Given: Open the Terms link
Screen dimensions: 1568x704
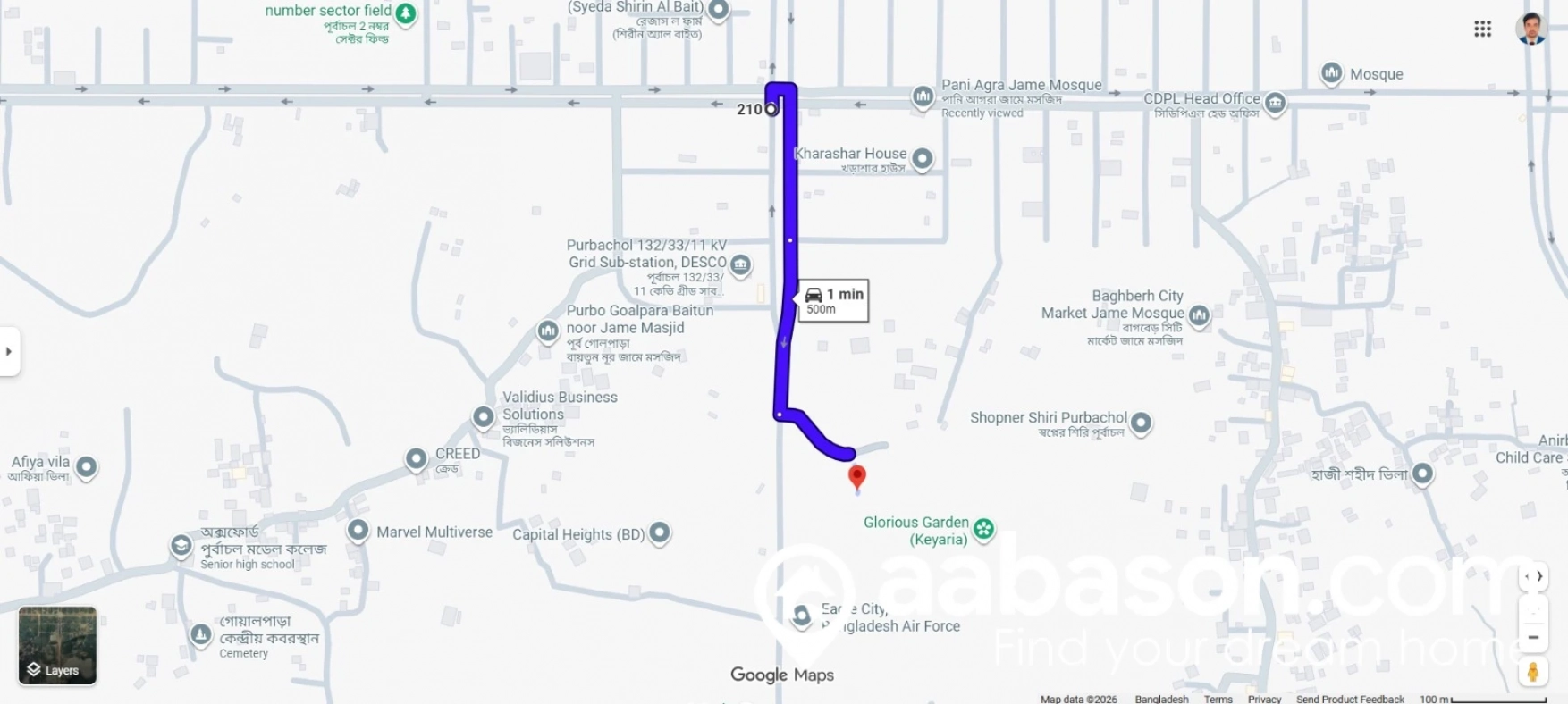Looking at the screenshot, I should (1218, 699).
